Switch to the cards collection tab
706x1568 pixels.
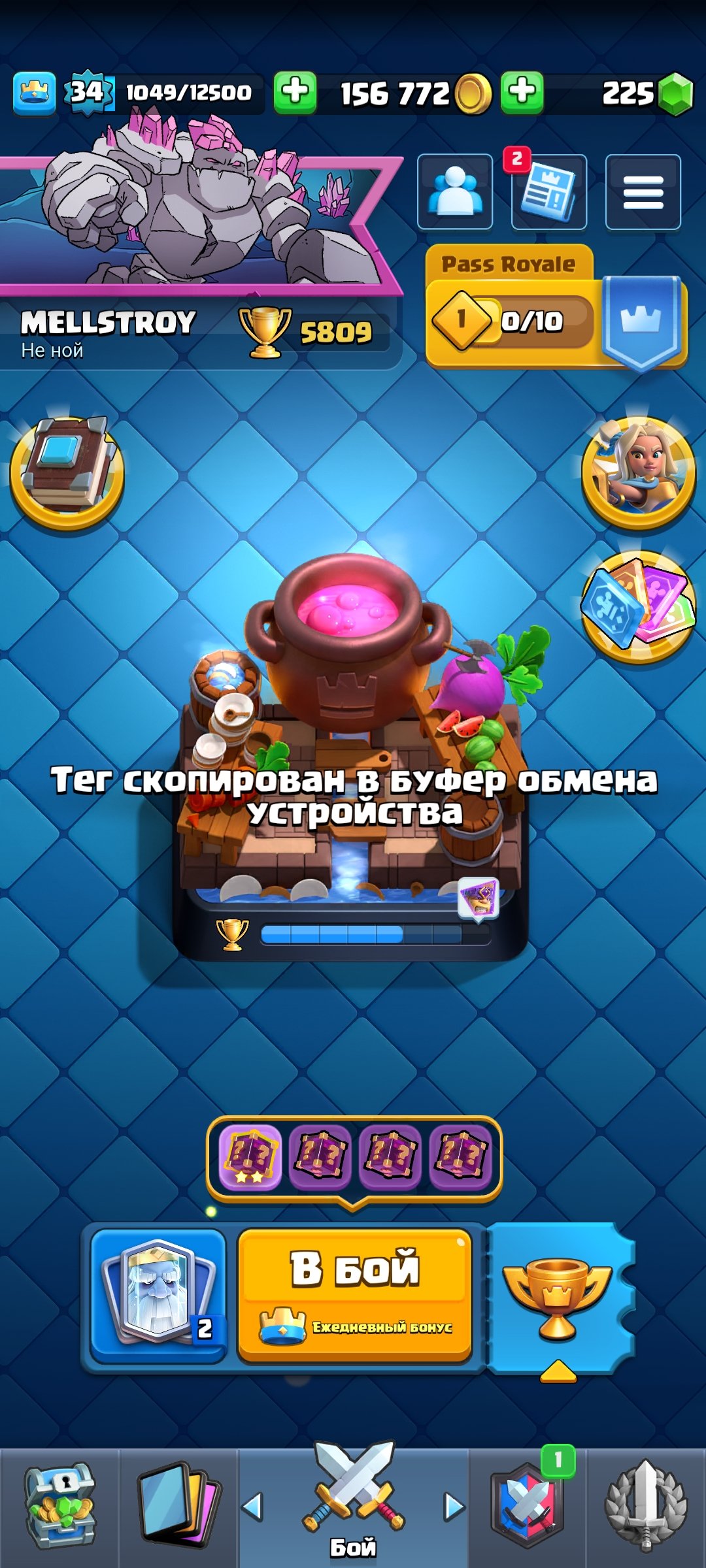tap(178, 1508)
